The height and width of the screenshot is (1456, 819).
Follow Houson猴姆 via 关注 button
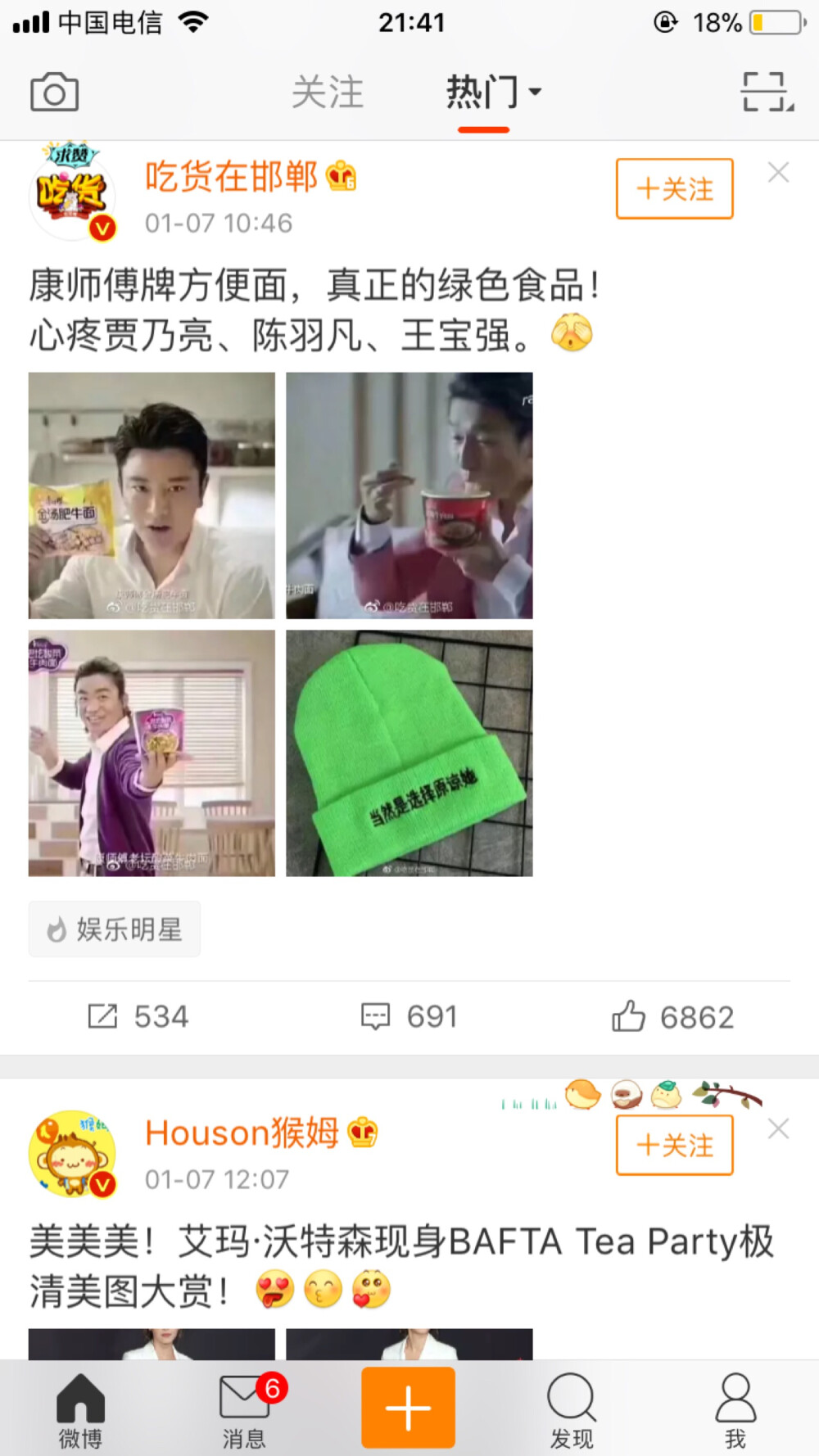click(673, 1146)
